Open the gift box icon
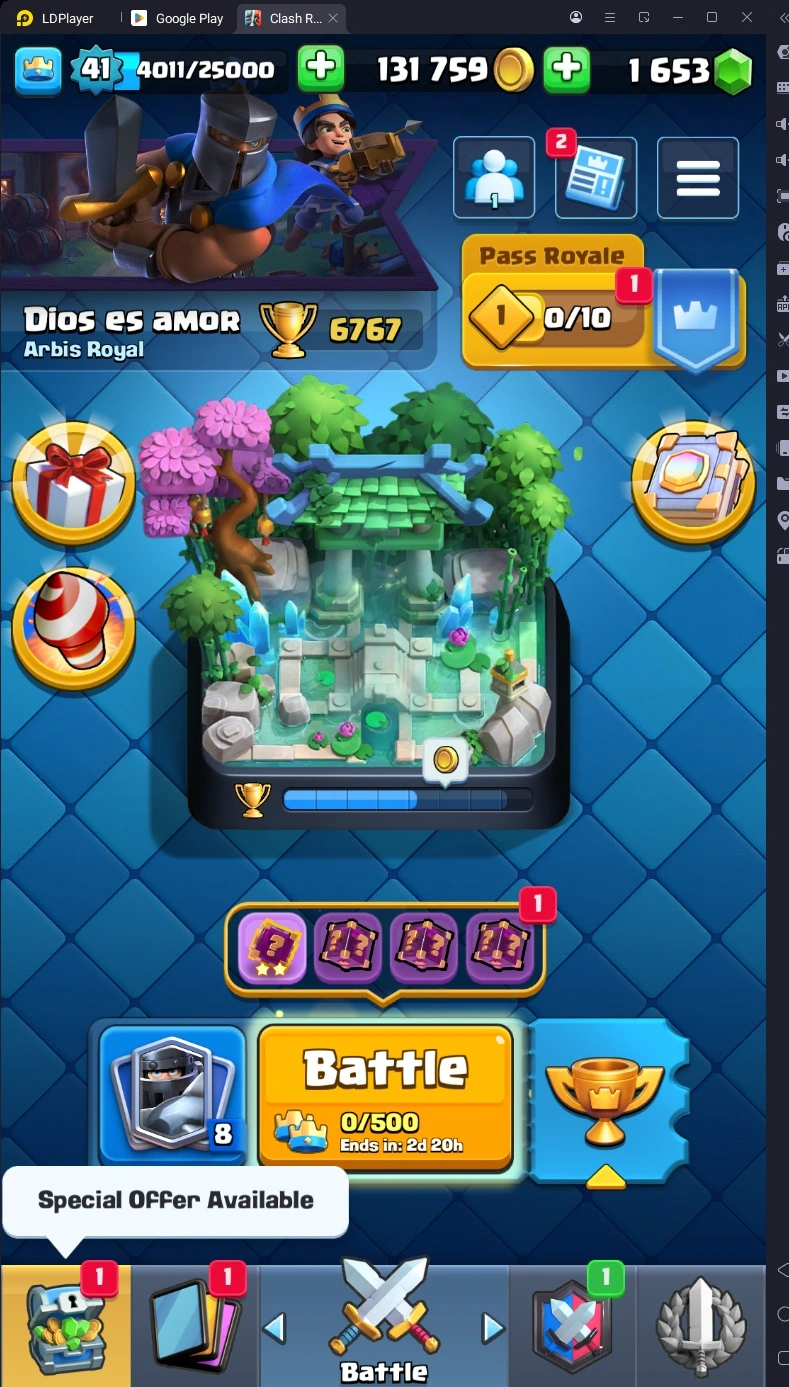Image resolution: width=789 pixels, height=1387 pixels. pos(74,482)
